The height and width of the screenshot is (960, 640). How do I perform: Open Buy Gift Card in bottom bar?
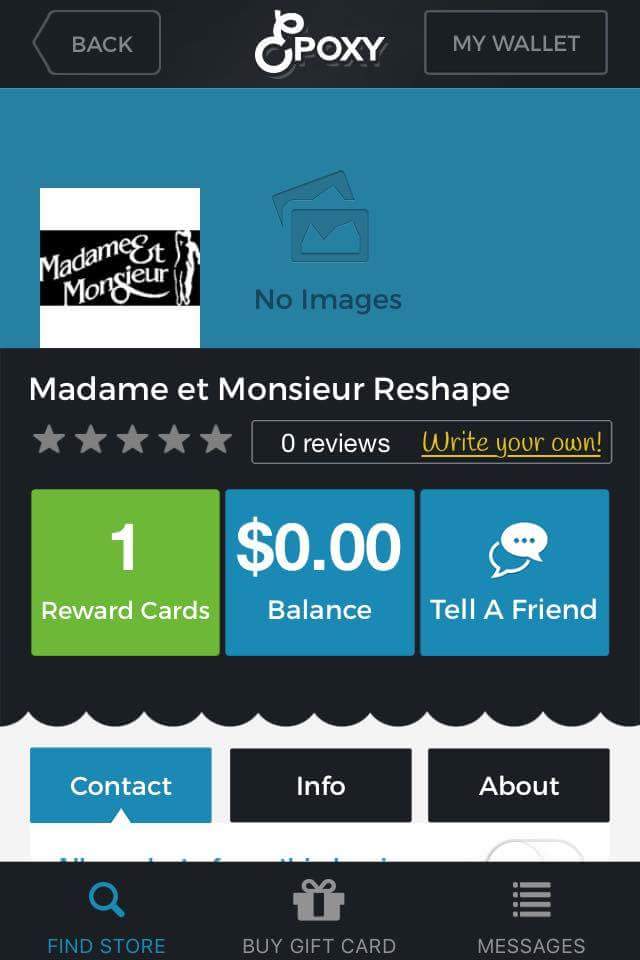[x=319, y=916]
